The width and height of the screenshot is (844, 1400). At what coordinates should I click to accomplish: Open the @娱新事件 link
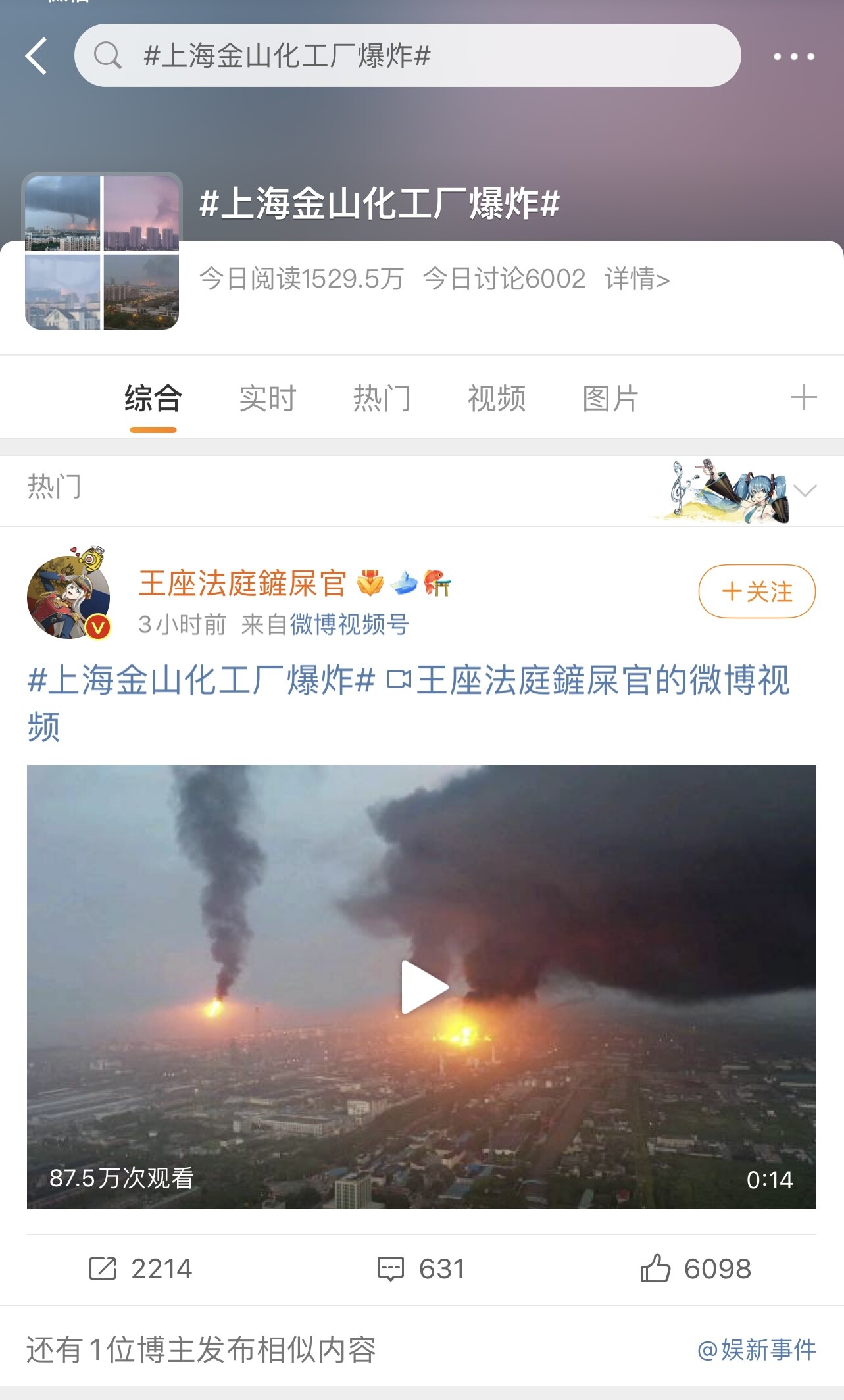(757, 1350)
